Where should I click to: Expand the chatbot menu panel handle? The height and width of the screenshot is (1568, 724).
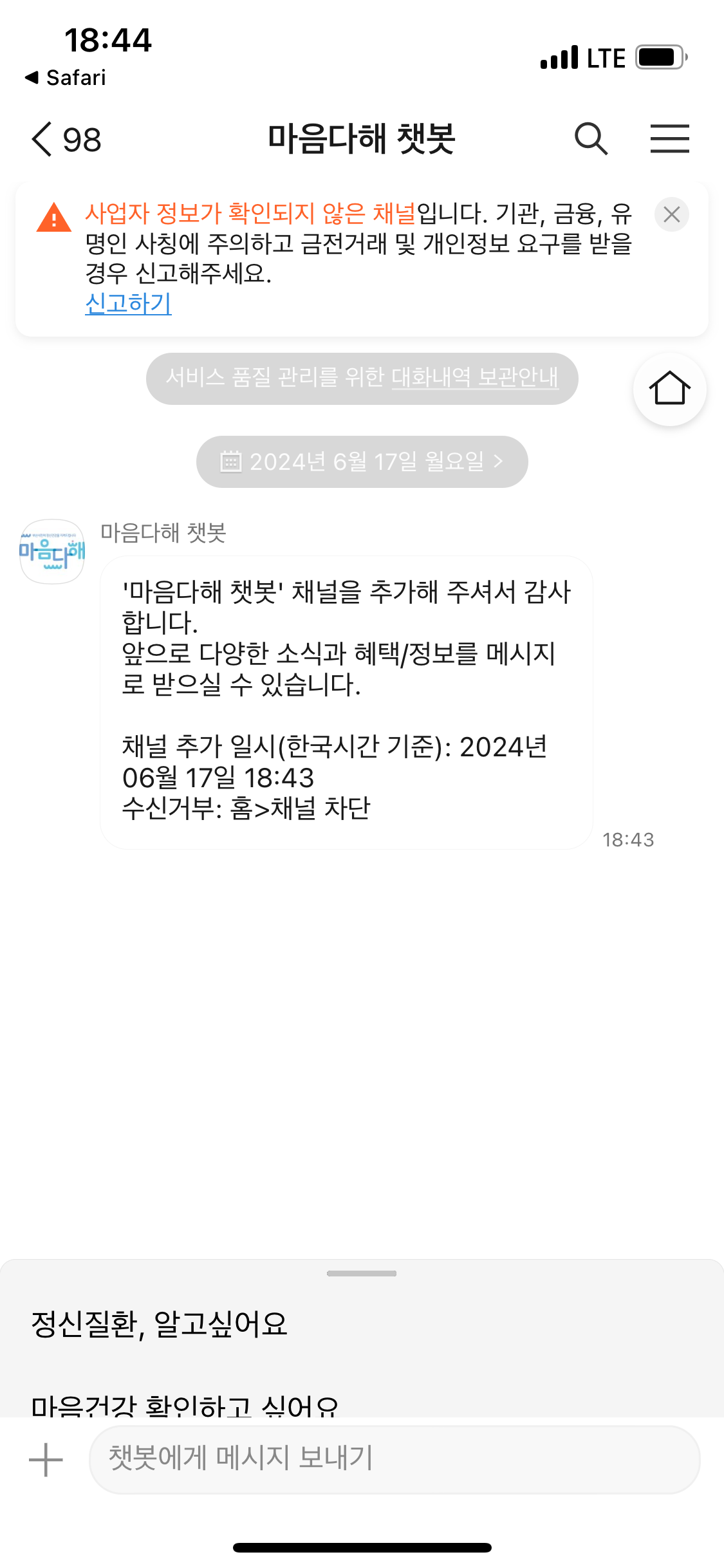(x=362, y=1273)
